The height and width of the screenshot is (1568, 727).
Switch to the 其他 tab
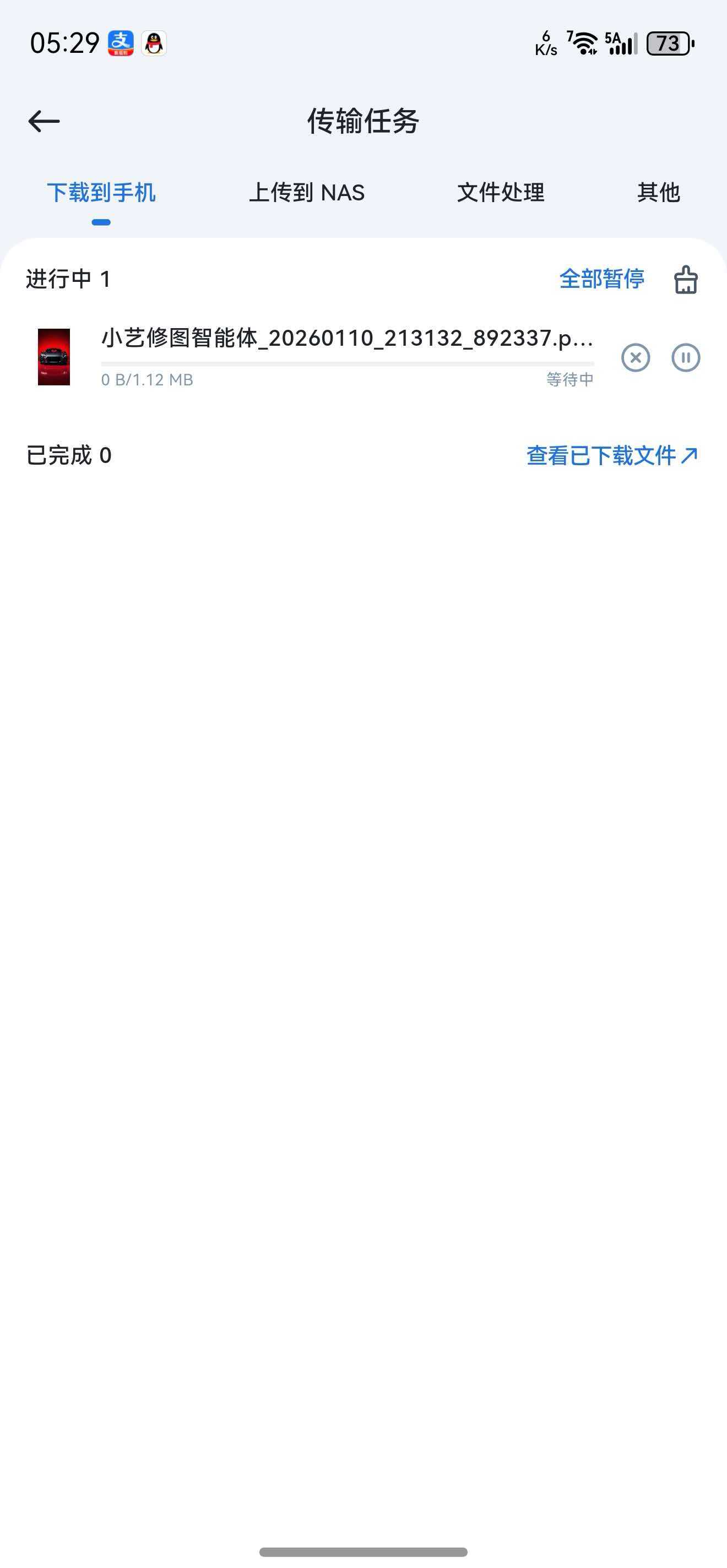pyautogui.click(x=658, y=192)
